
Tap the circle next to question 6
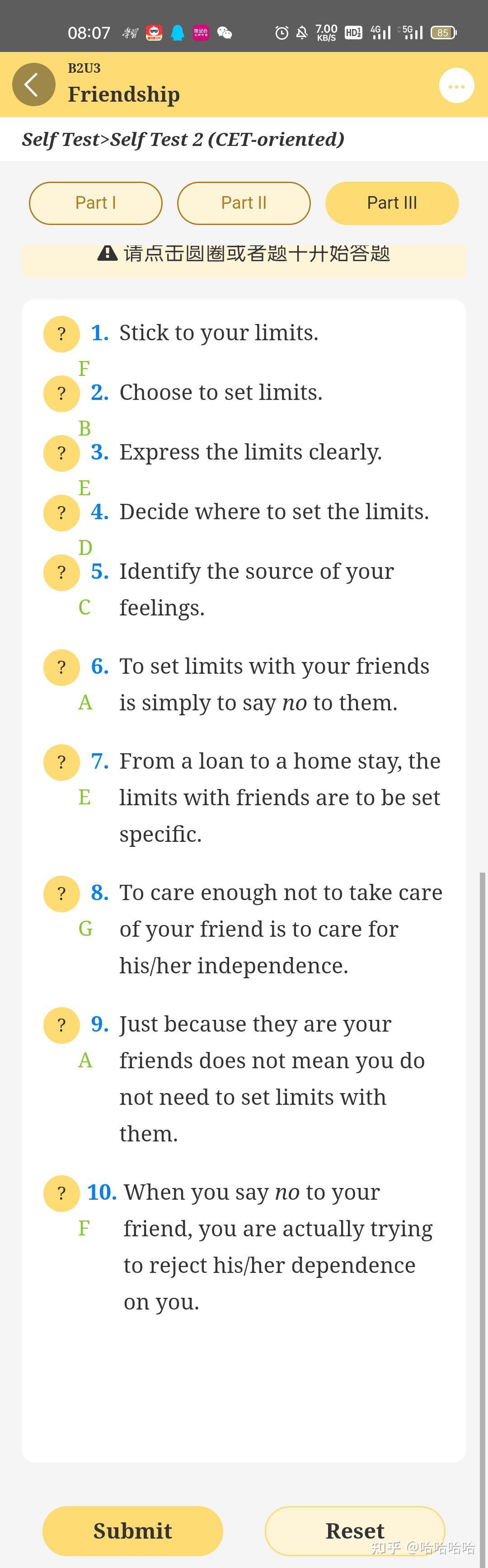[x=61, y=667]
